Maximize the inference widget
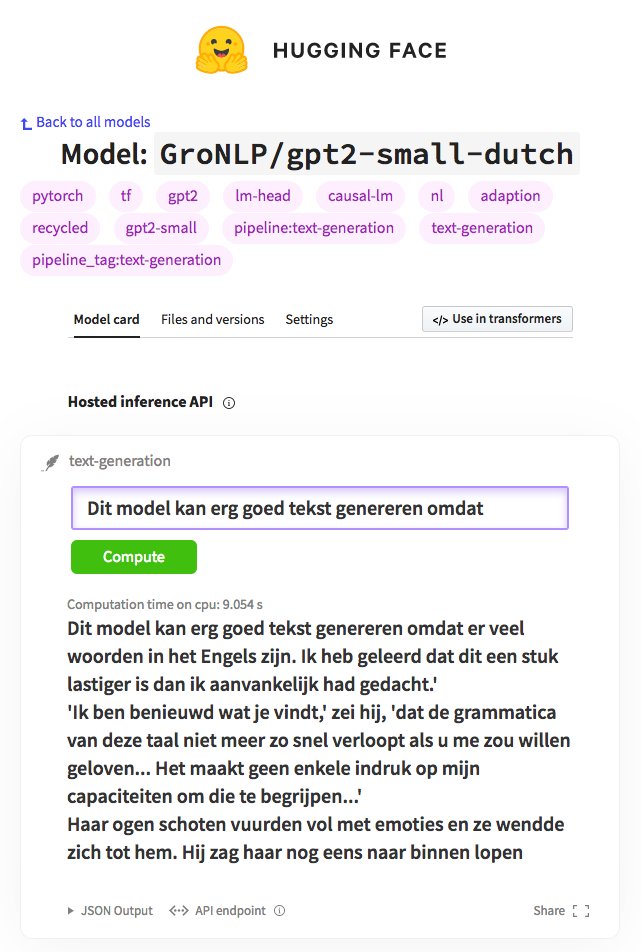Image resolution: width=641 pixels, height=952 pixels. coord(581,911)
